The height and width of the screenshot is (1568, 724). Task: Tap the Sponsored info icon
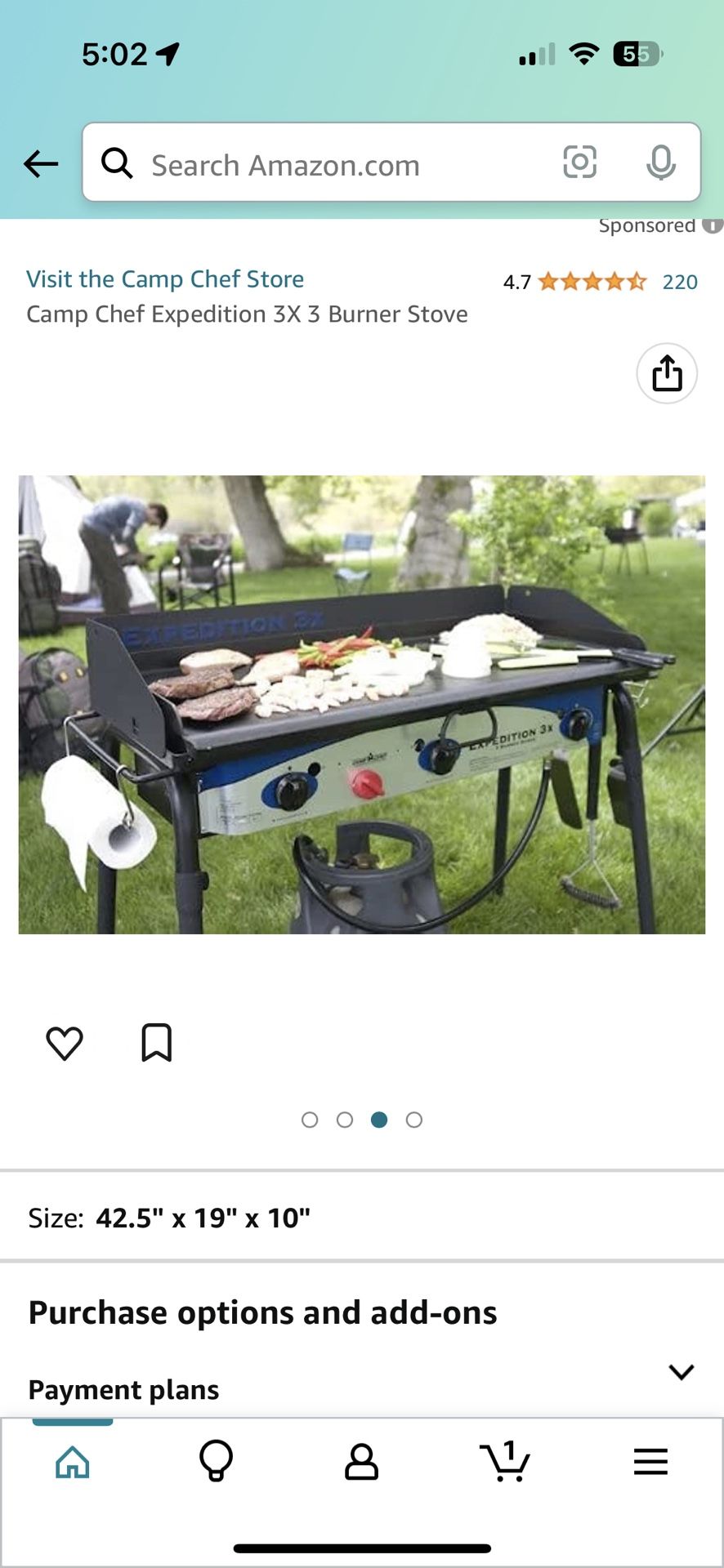pos(712,225)
